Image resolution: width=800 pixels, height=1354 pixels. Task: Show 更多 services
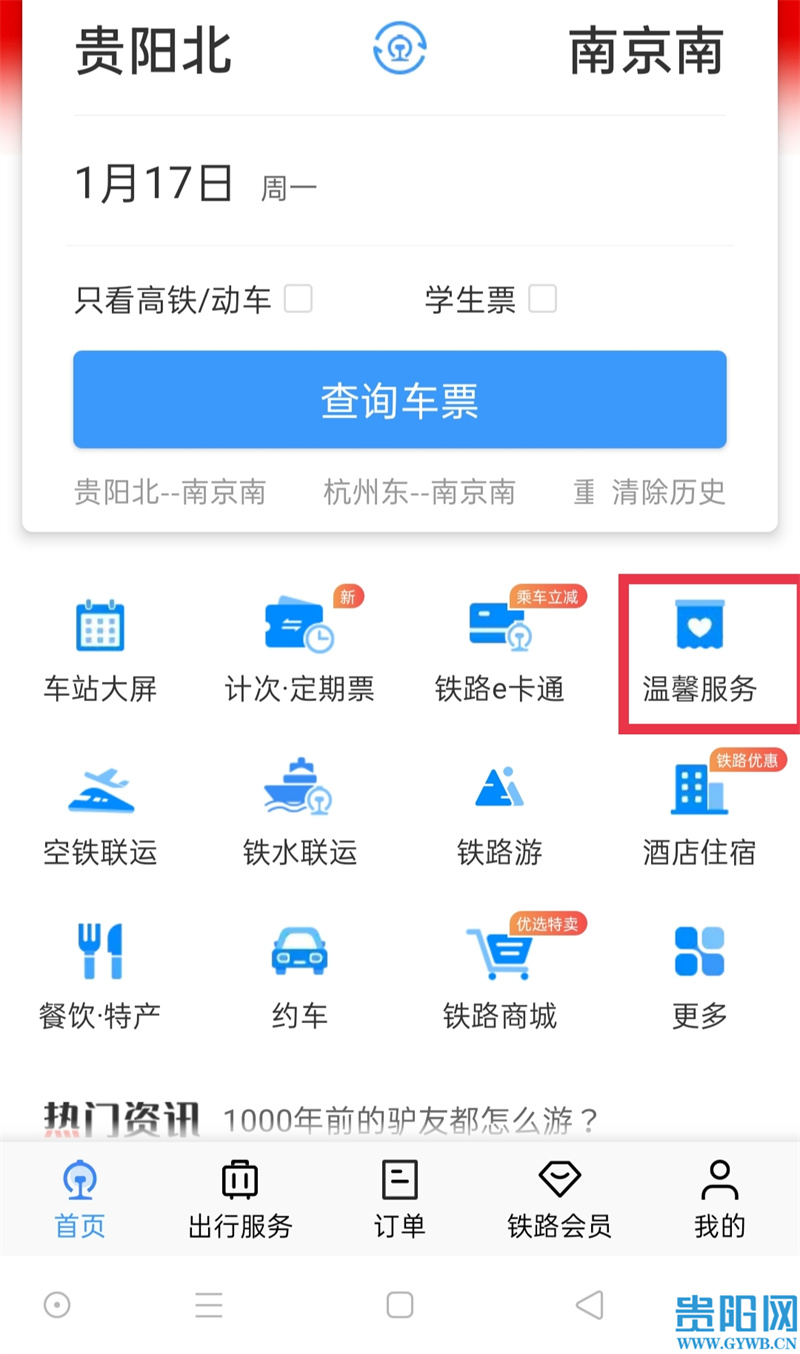coord(700,978)
